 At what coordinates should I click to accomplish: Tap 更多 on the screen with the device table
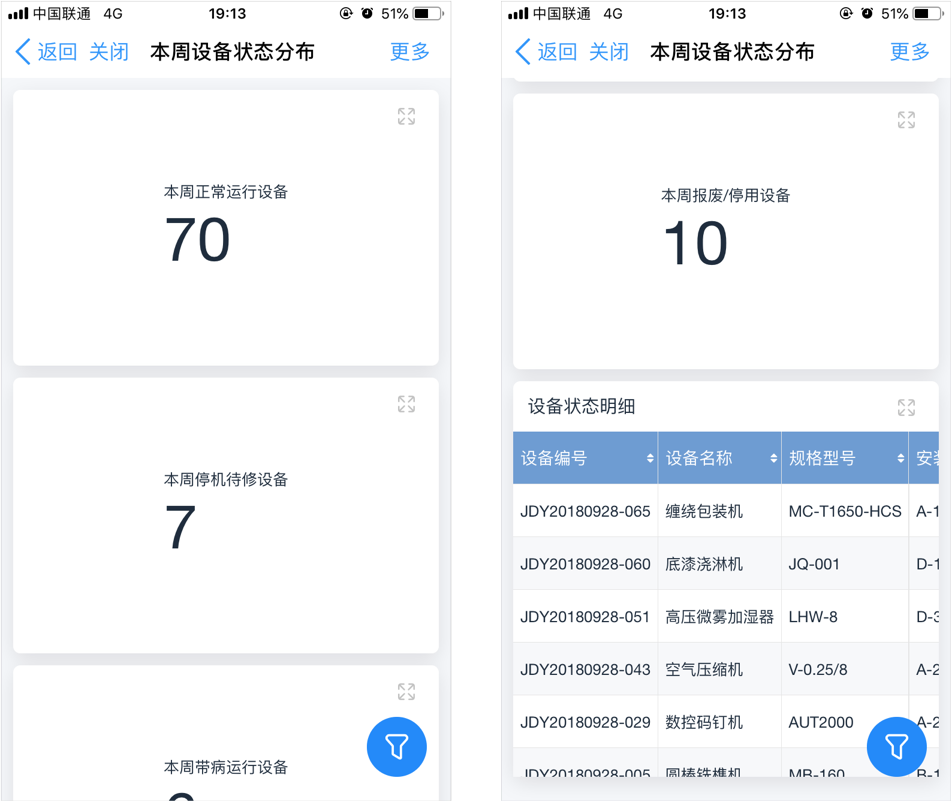909,52
